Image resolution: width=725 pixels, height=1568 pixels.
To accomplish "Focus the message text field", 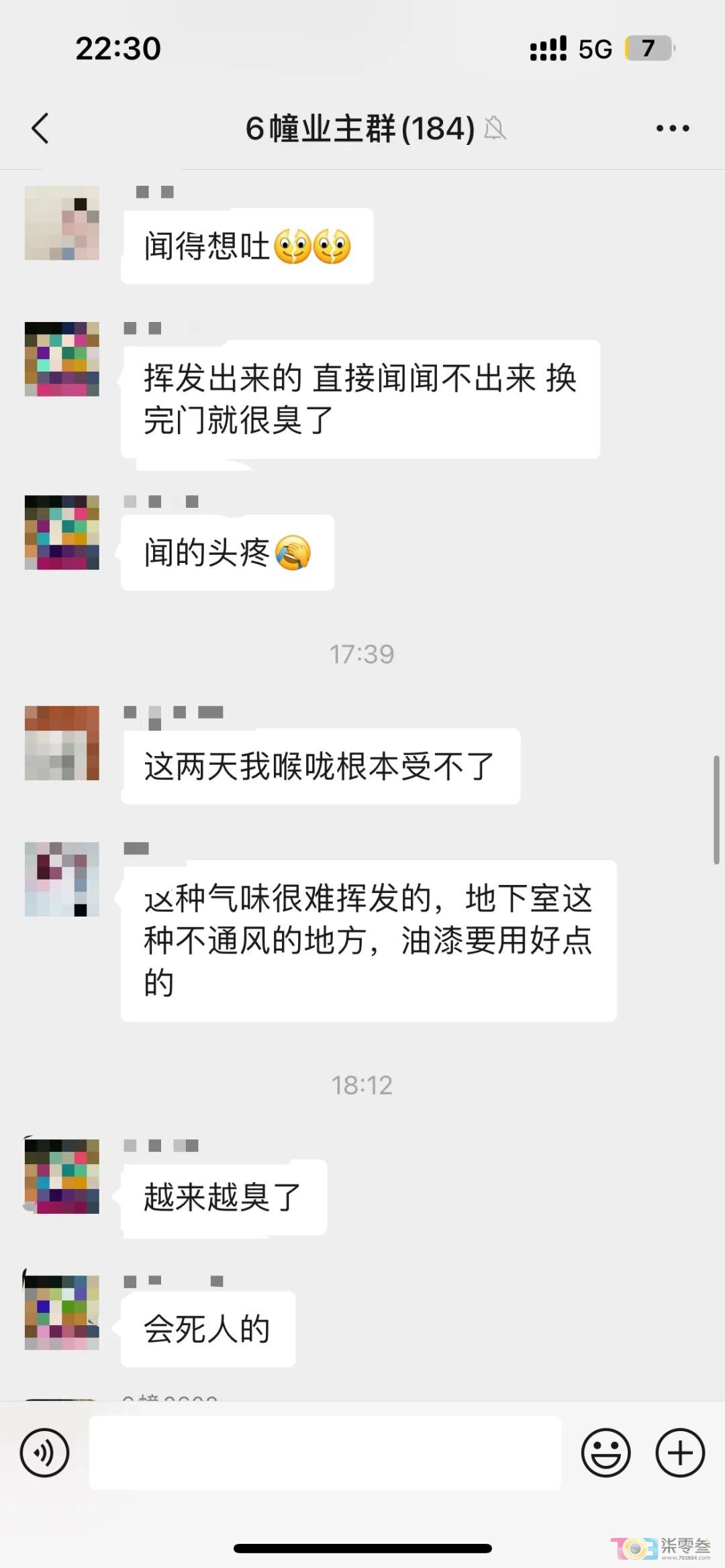I will tap(325, 1453).
